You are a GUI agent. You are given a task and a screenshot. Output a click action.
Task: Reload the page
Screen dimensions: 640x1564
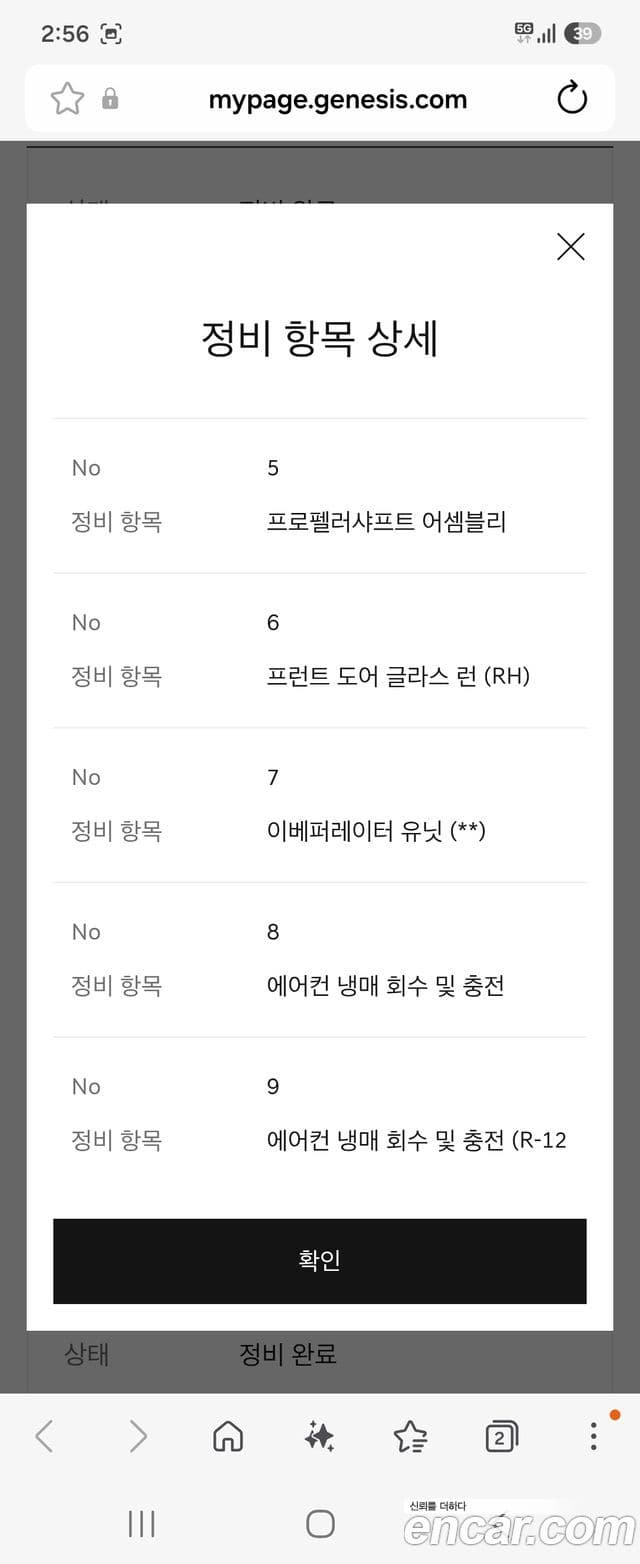[x=572, y=99]
